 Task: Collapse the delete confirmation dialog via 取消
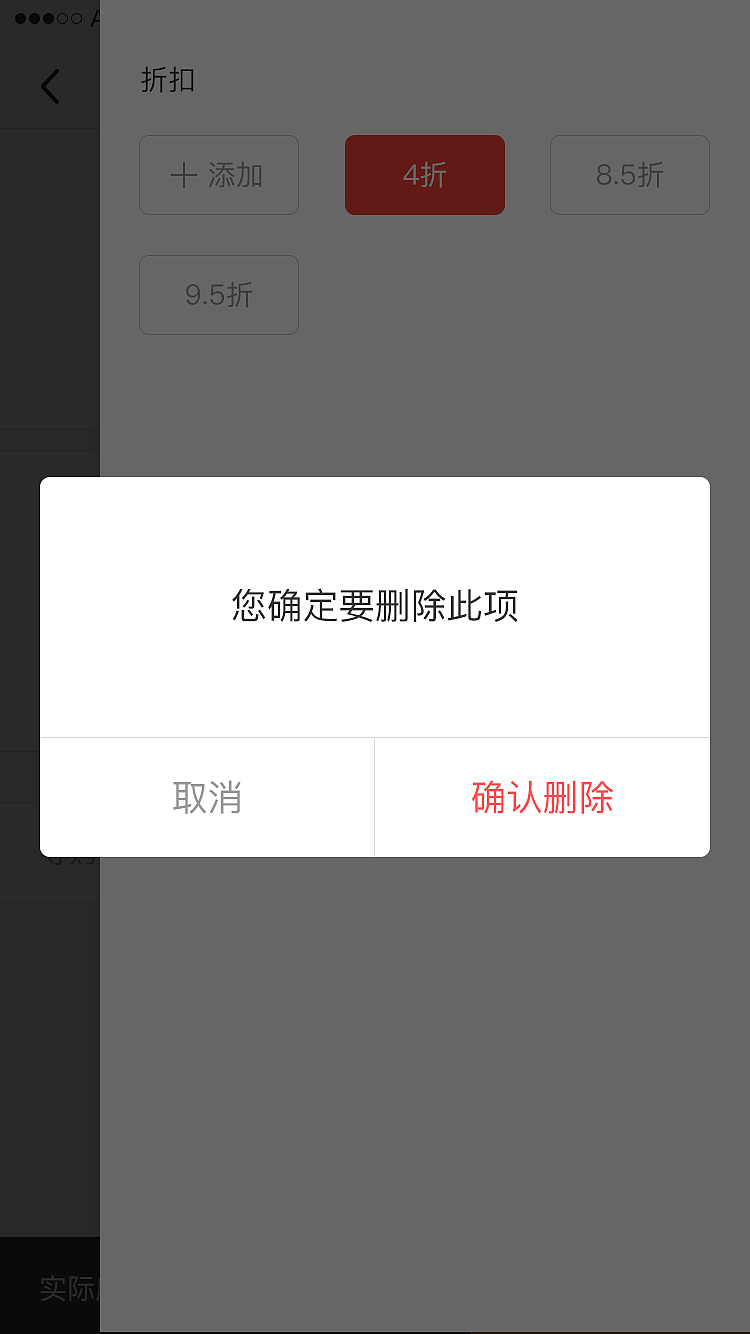coord(206,797)
